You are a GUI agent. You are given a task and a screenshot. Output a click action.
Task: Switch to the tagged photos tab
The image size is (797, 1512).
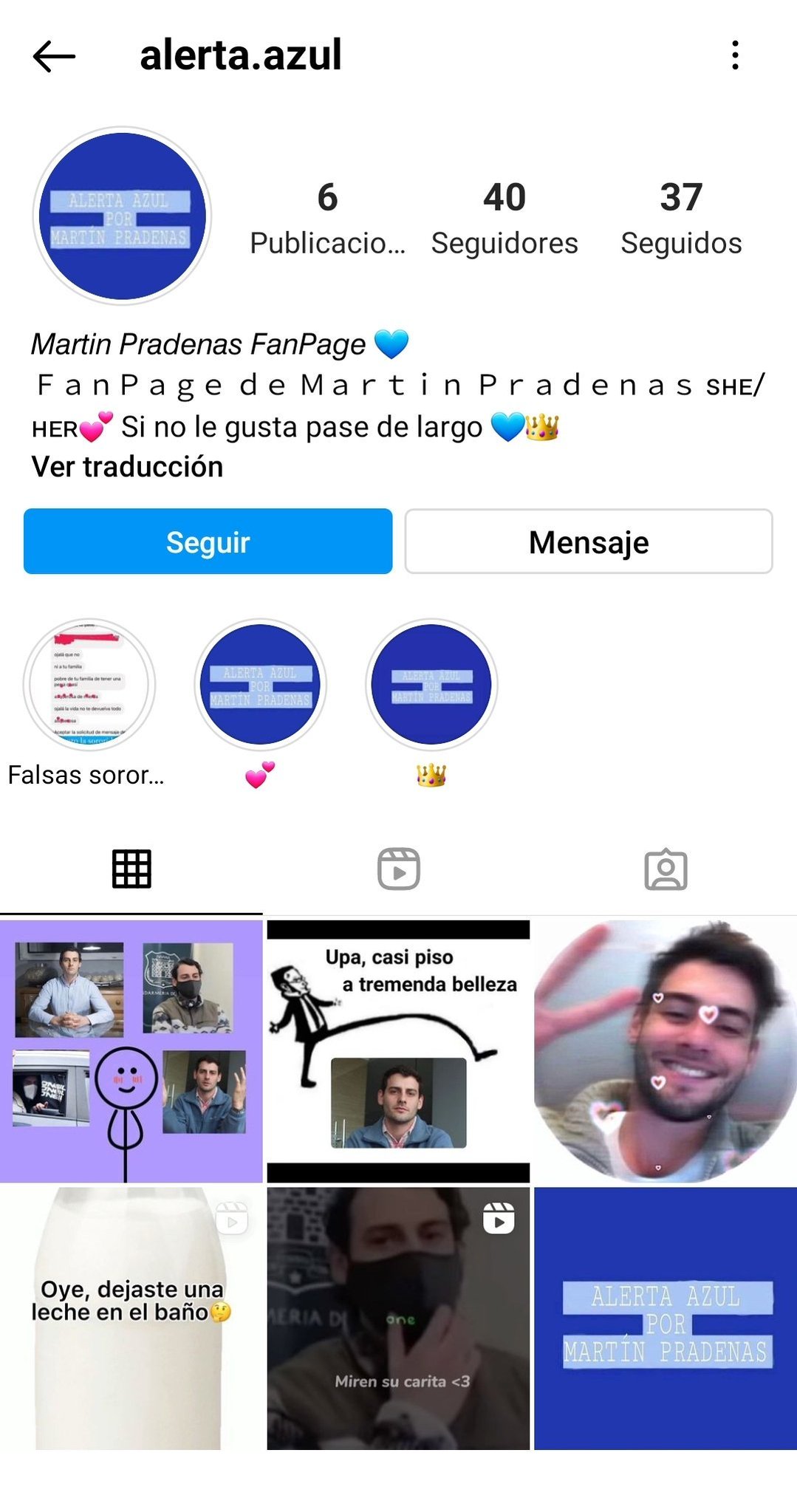(x=666, y=869)
